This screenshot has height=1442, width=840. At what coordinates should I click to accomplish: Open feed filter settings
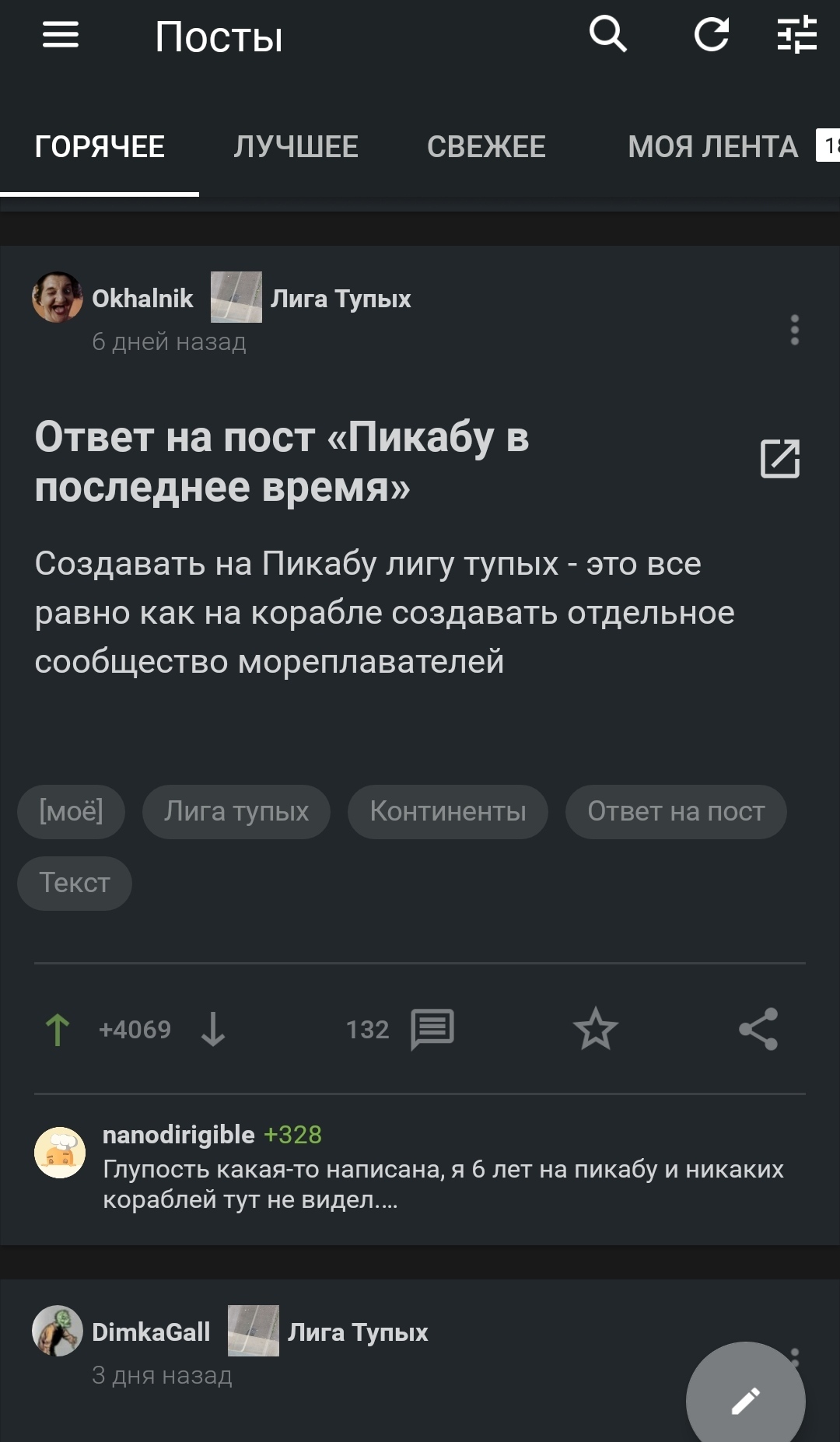click(797, 35)
